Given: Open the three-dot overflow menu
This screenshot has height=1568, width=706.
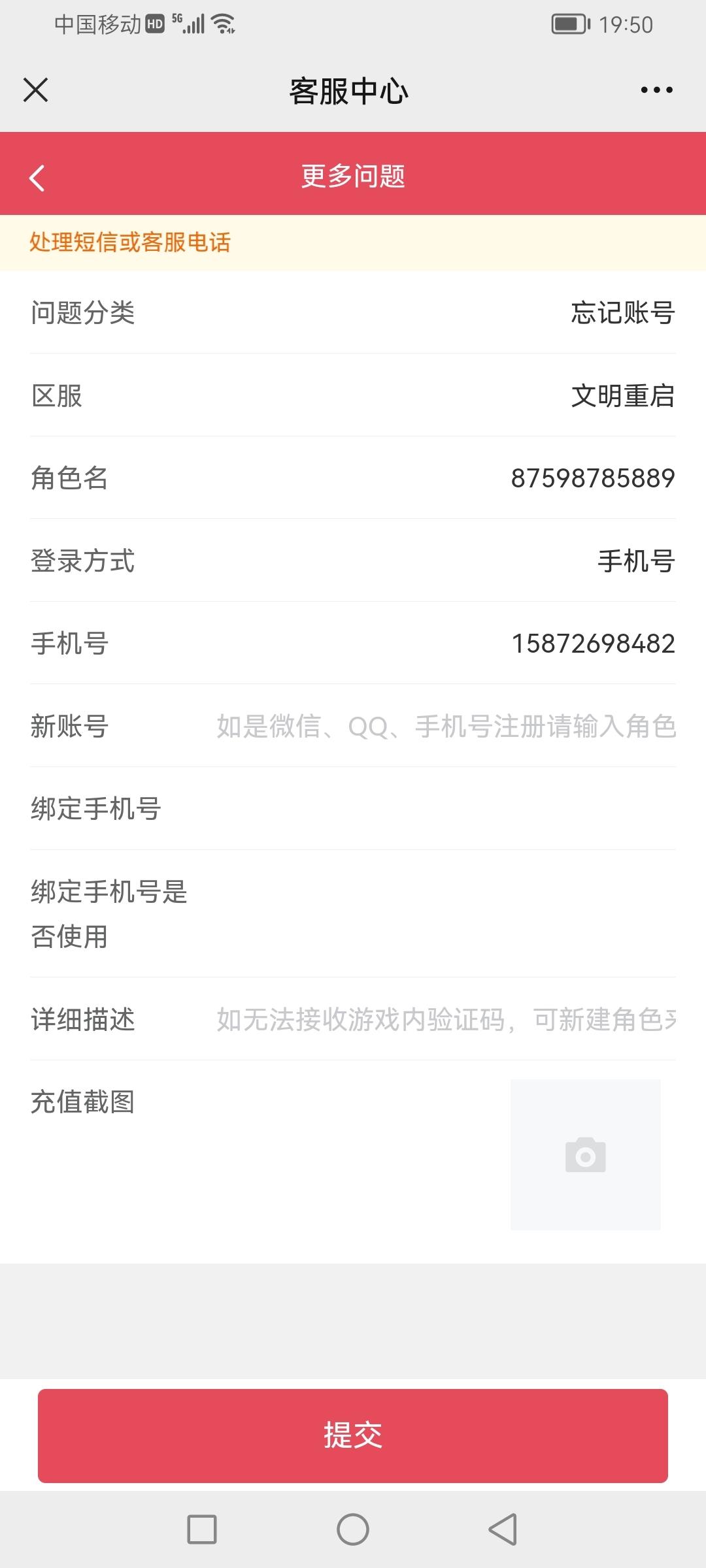Looking at the screenshot, I should (x=656, y=90).
